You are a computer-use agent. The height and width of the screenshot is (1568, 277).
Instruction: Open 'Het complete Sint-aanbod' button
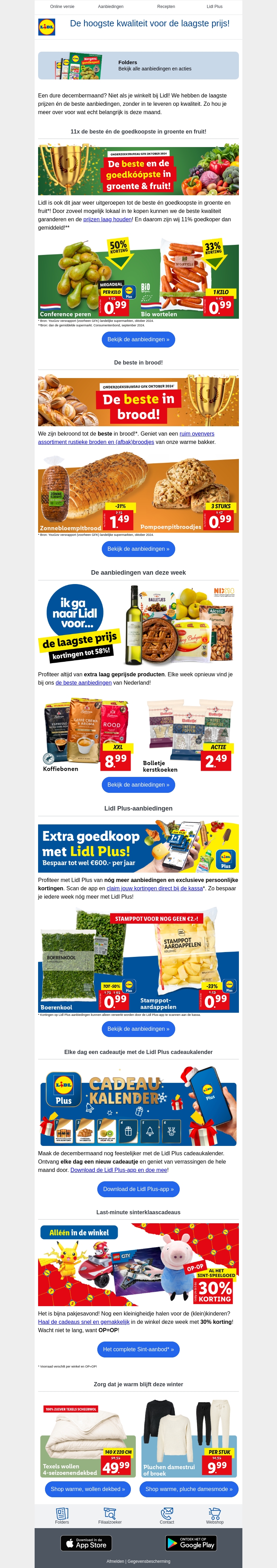tap(138, 1349)
